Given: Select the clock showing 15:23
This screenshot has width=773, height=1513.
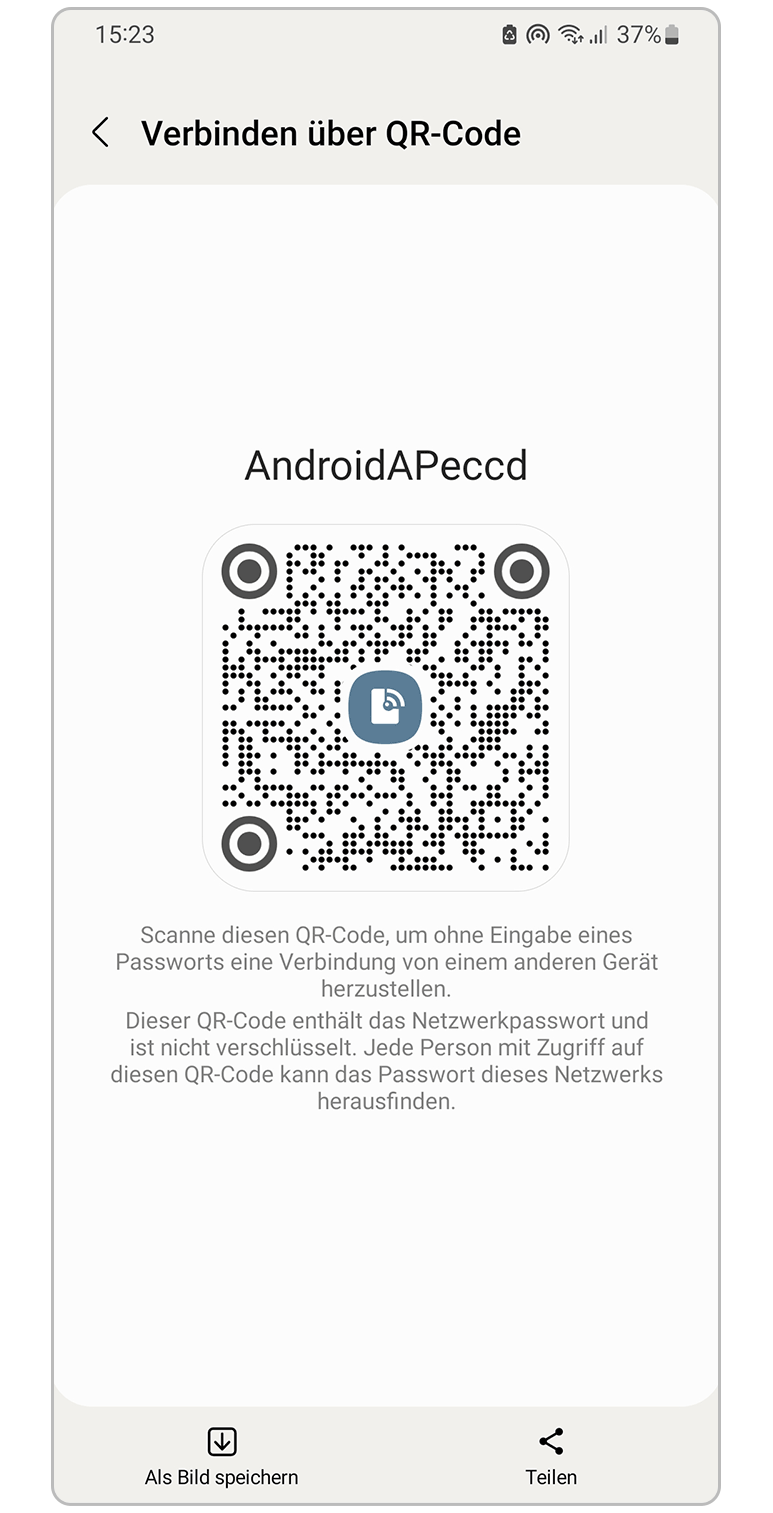Looking at the screenshot, I should coord(125,34).
